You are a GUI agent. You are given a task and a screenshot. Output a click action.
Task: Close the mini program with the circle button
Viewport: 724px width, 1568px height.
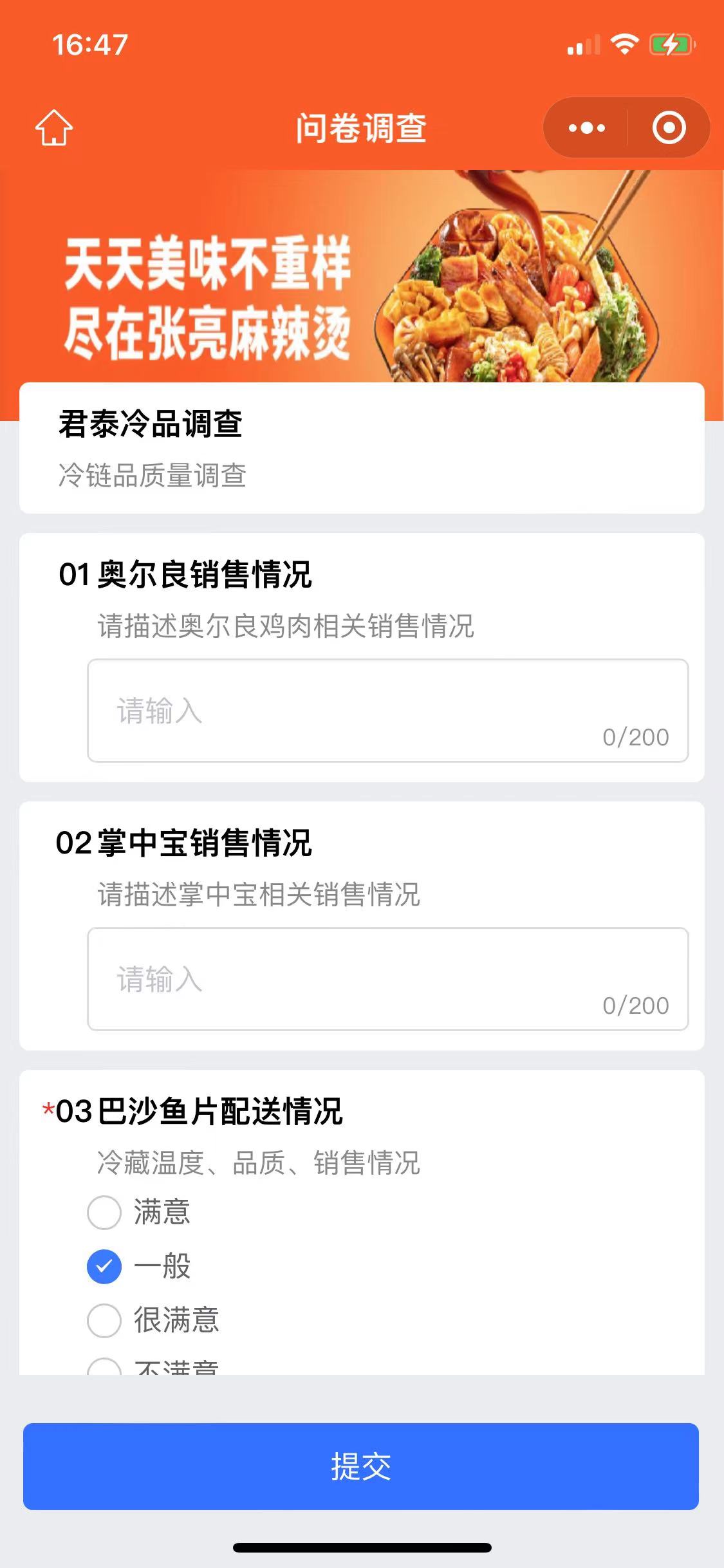(669, 127)
